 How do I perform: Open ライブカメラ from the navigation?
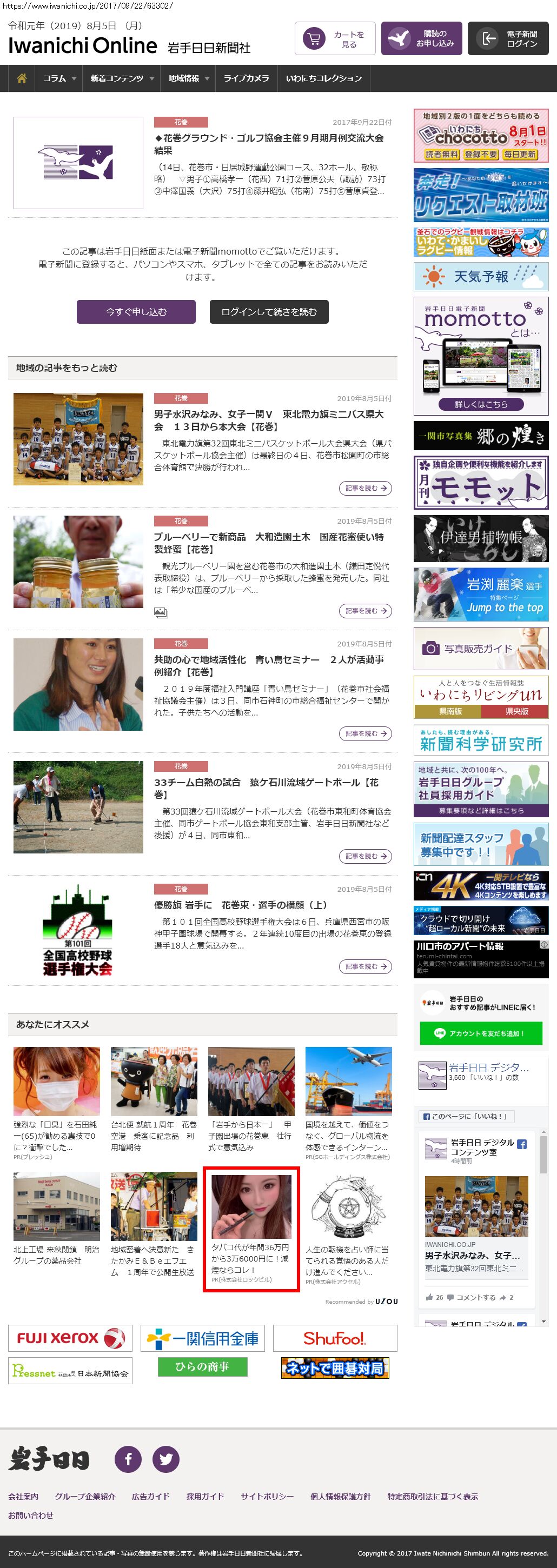246,78
